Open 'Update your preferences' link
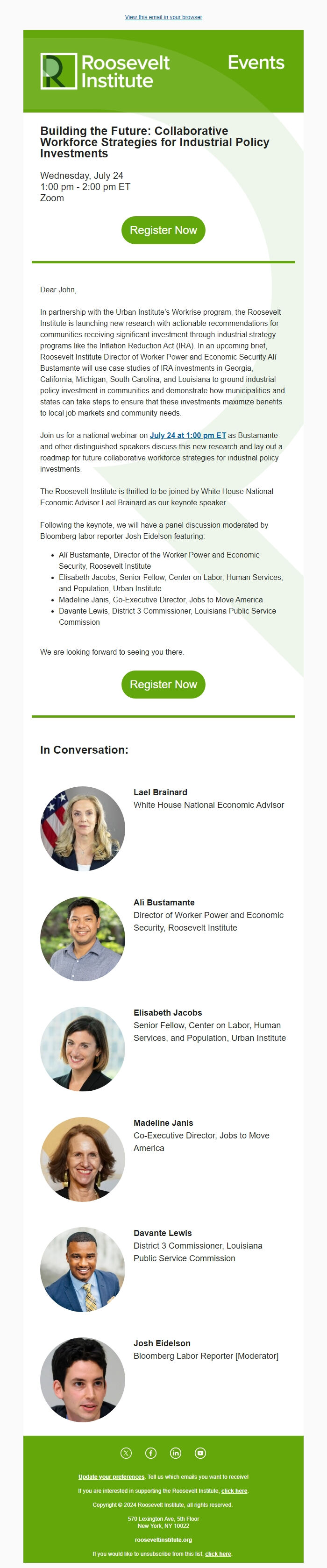Screen dimensions: 327x1568 point(112,1476)
